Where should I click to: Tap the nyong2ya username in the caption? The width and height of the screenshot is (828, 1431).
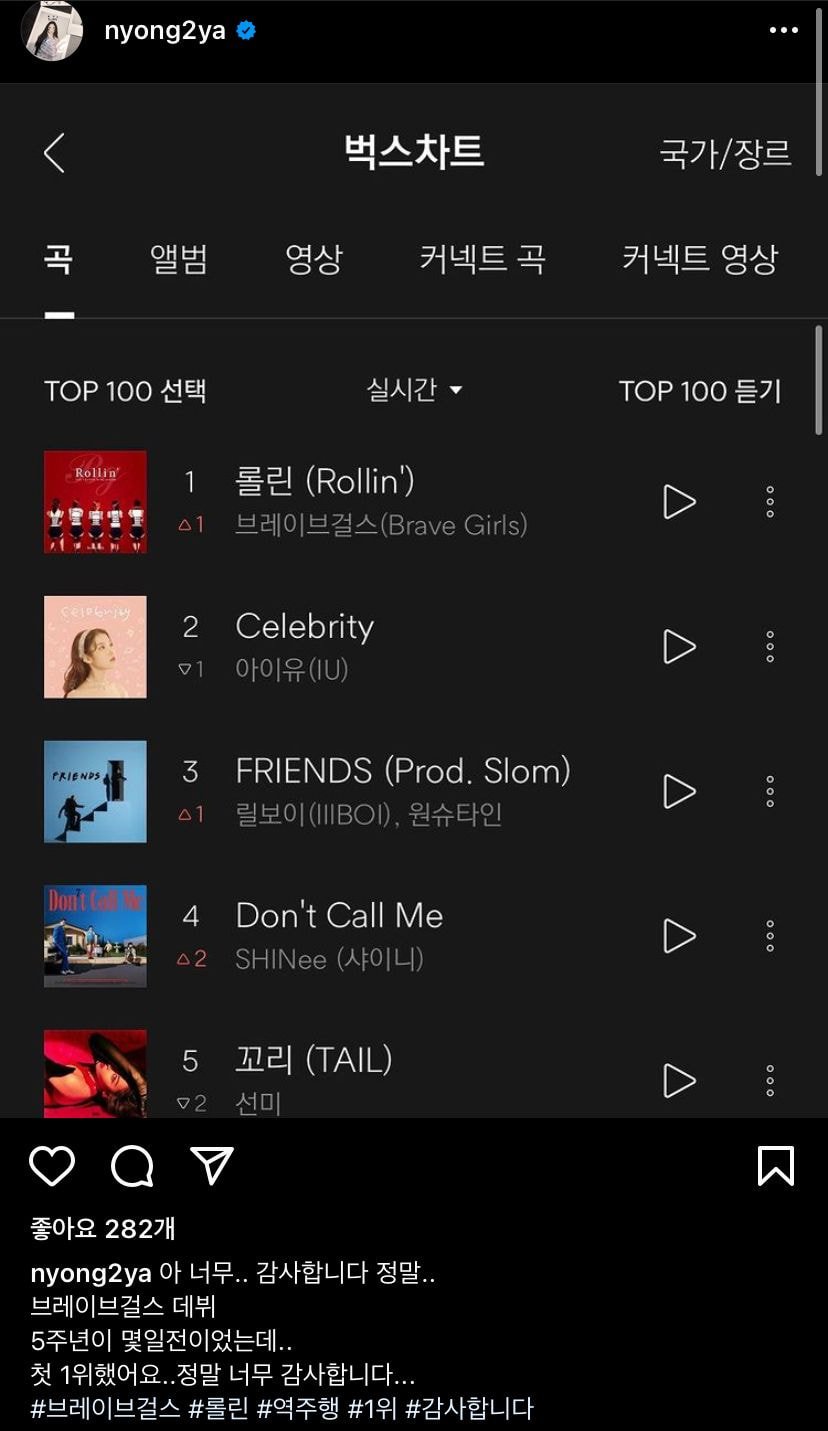click(x=91, y=1273)
